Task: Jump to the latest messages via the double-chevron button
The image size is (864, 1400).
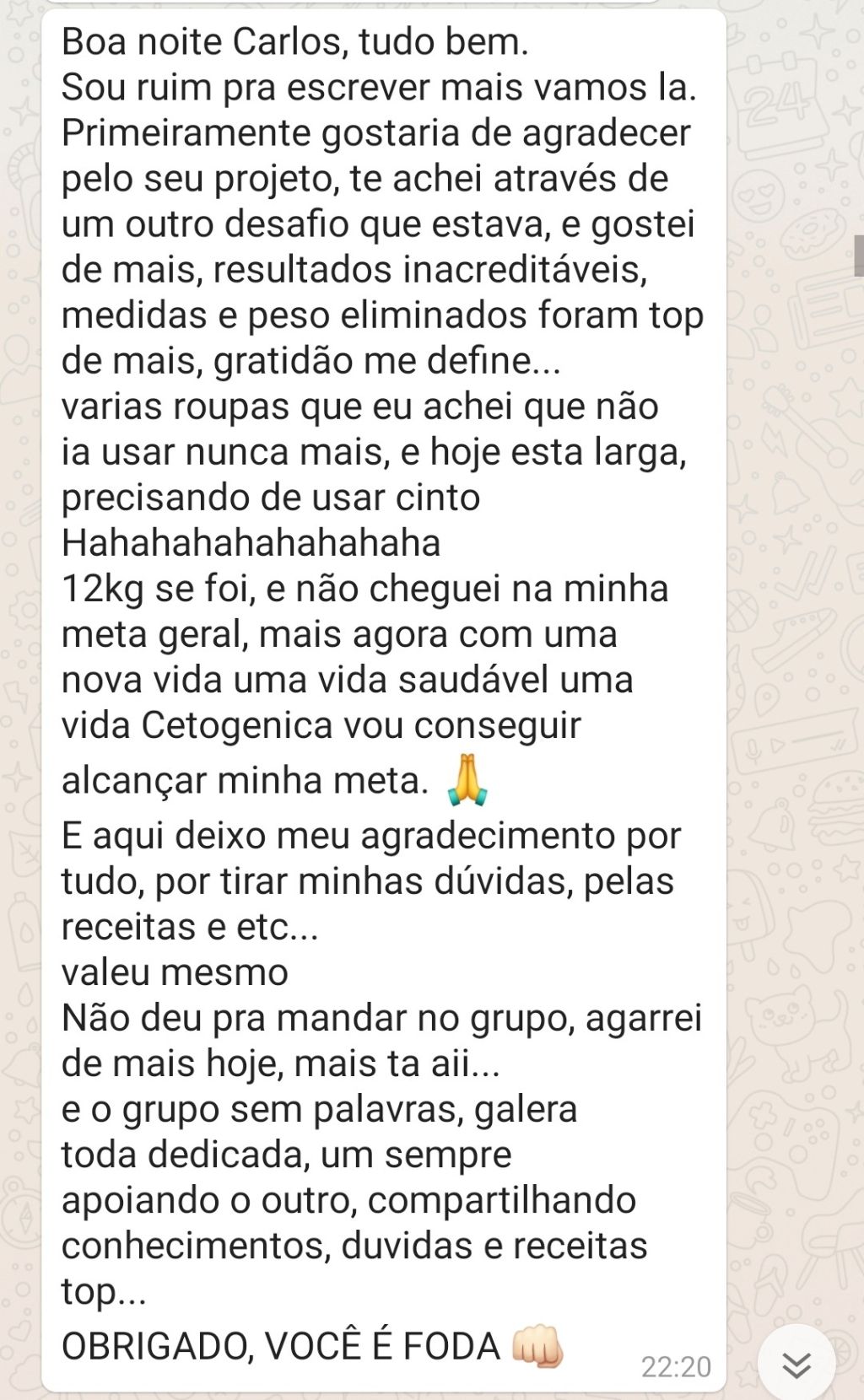Action: pos(796,1364)
